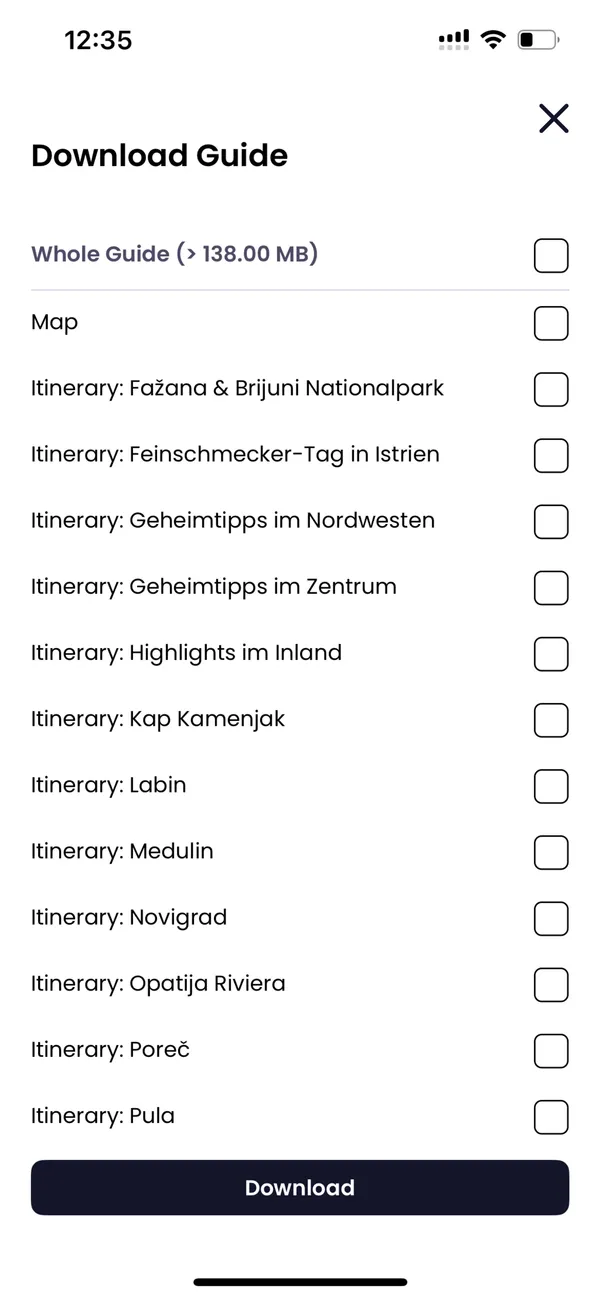This screenshot has height=1298, width=600.
Task: Close the Download Guide dialog
Action: pos(553,118)
